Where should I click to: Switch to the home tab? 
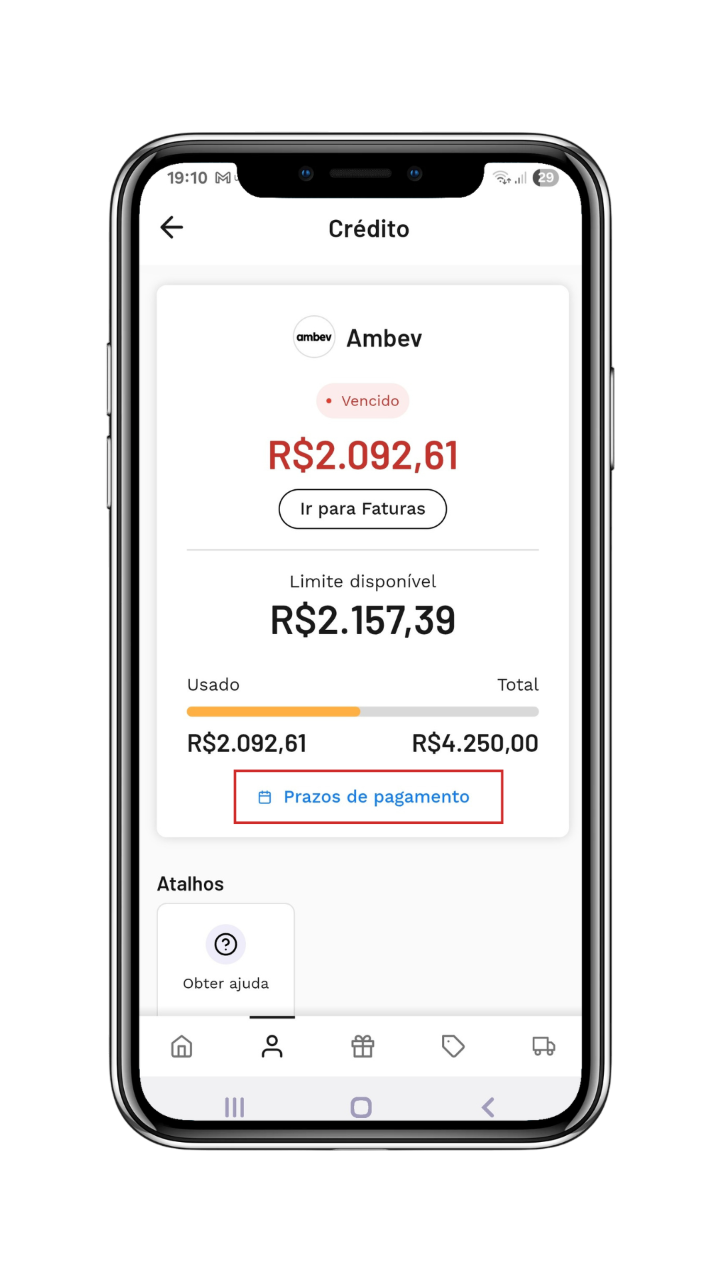coord(181,1046)
